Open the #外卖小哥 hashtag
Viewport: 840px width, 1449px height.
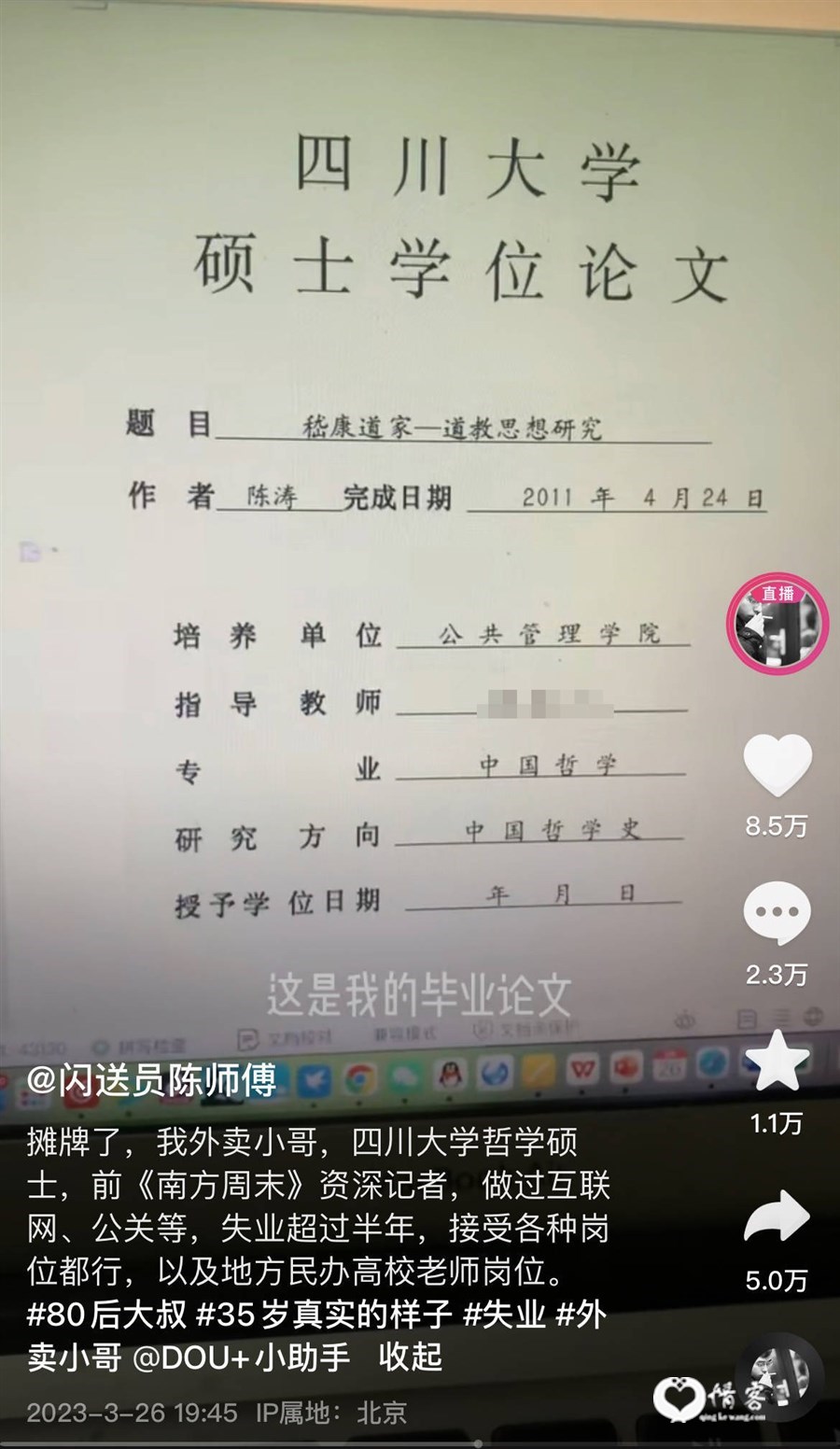[x=580, y=1315]
